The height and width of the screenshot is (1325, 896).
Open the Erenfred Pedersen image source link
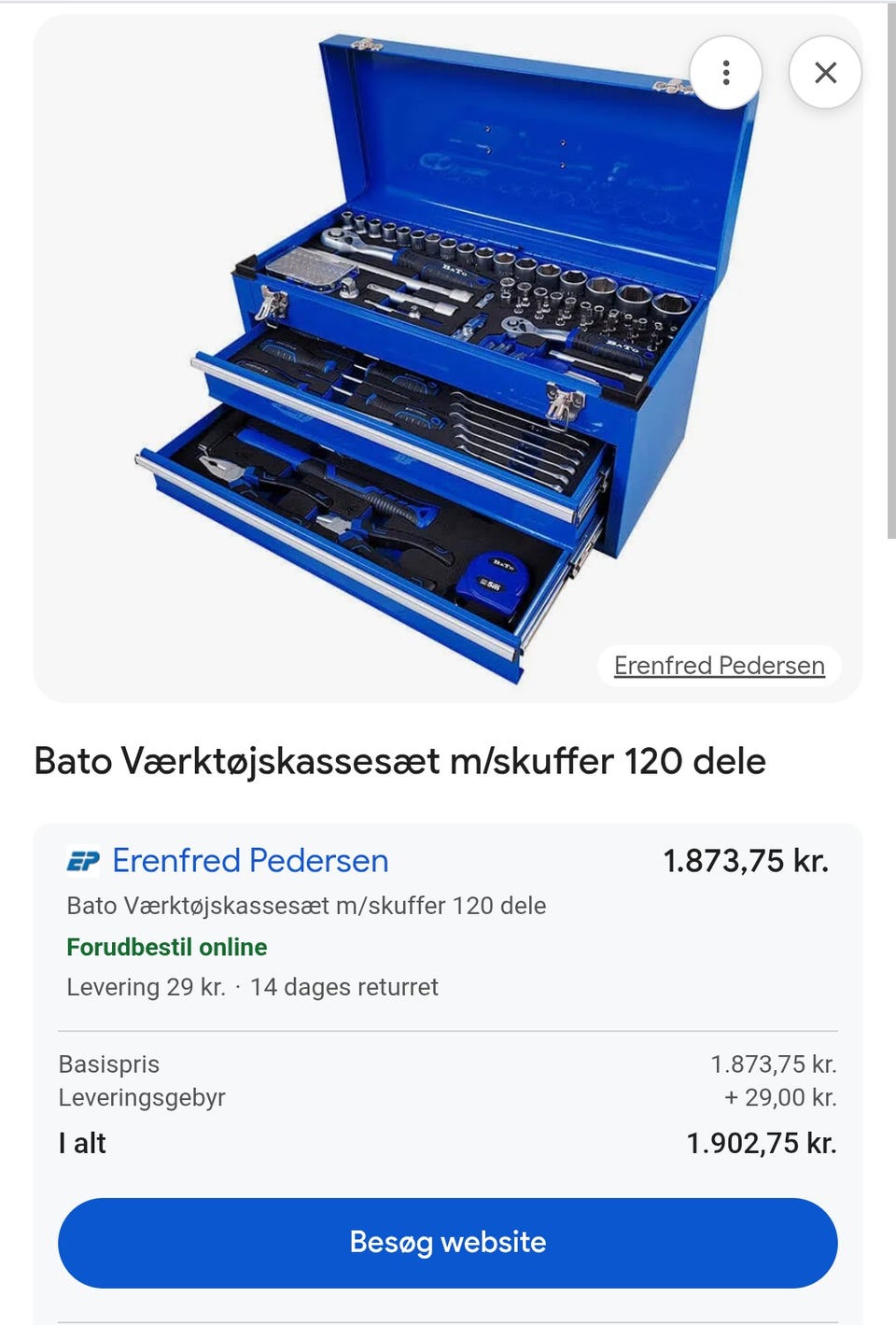click(x=719, y=665)
